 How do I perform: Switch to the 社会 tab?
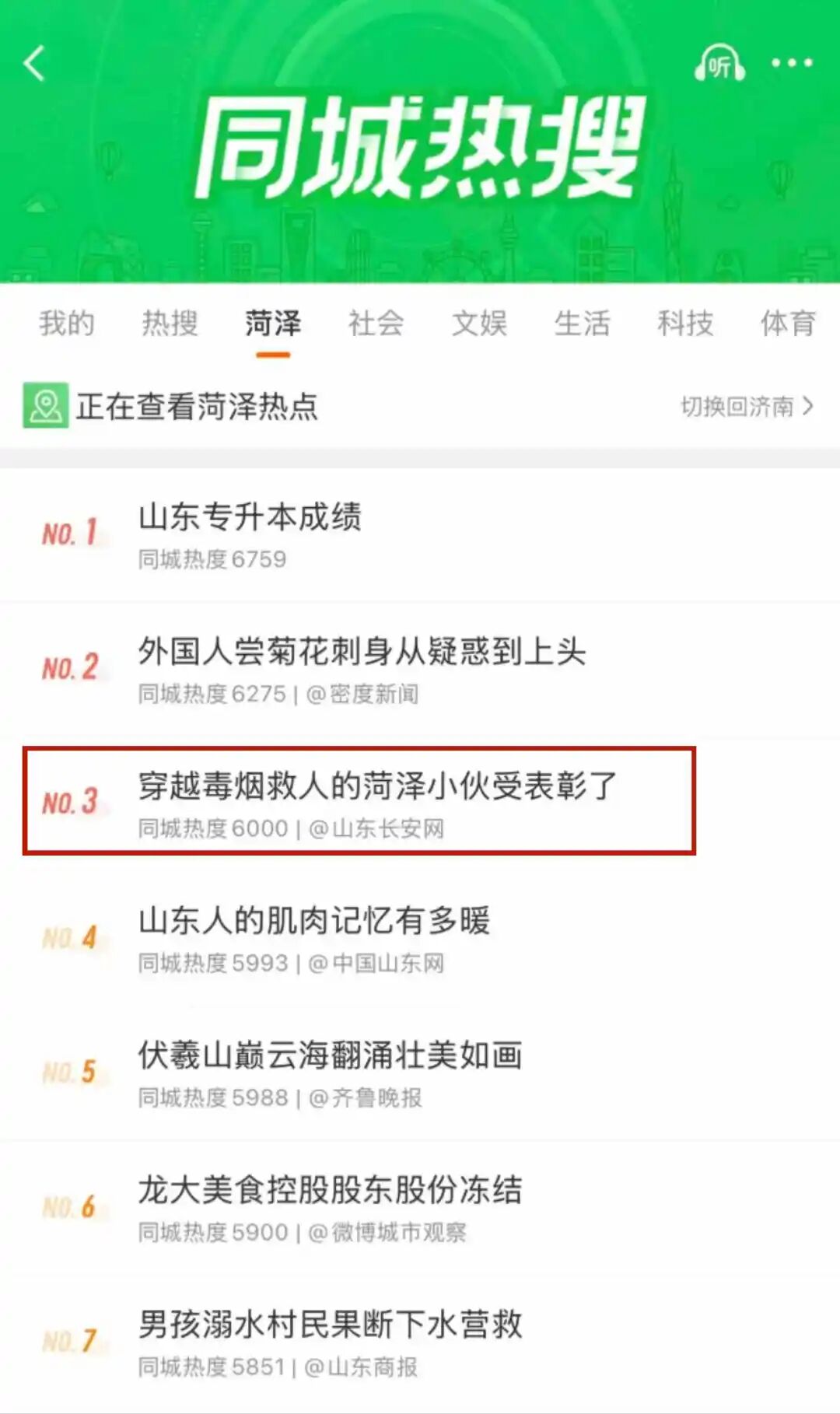[x=376, y=323]
